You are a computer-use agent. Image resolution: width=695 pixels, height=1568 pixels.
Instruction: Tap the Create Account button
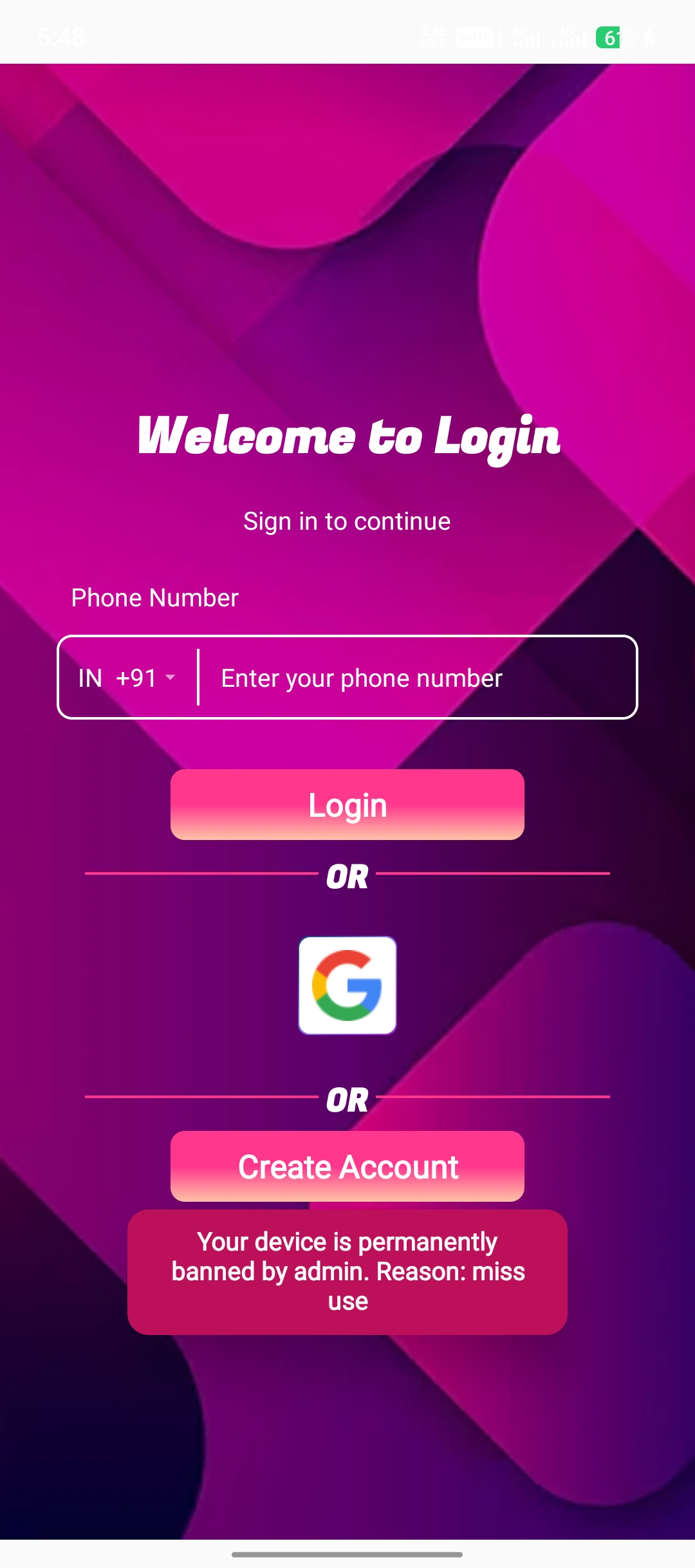click(347, 1166)
